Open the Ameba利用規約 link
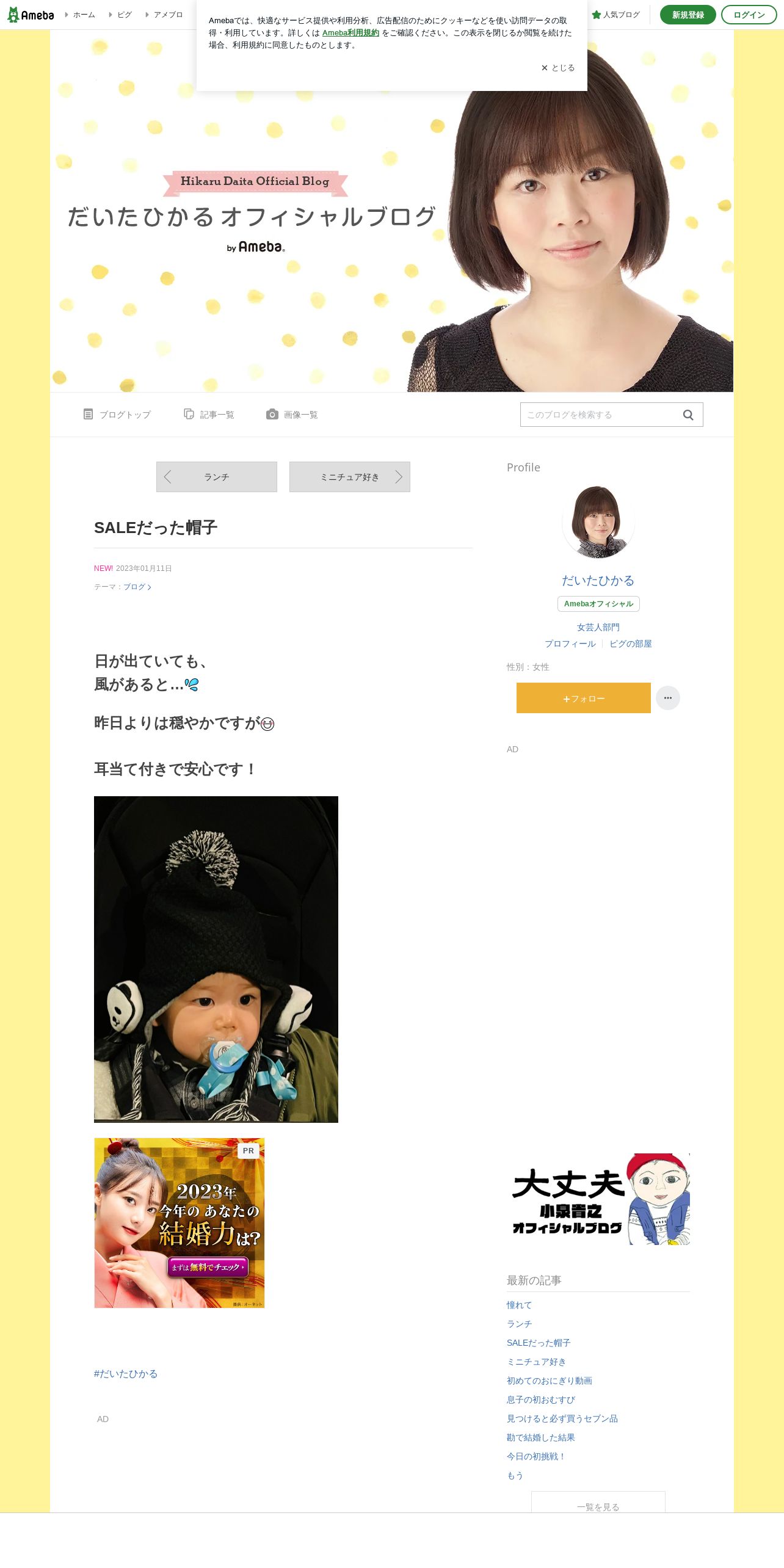The image size is (784, 1568). [350, 33]
